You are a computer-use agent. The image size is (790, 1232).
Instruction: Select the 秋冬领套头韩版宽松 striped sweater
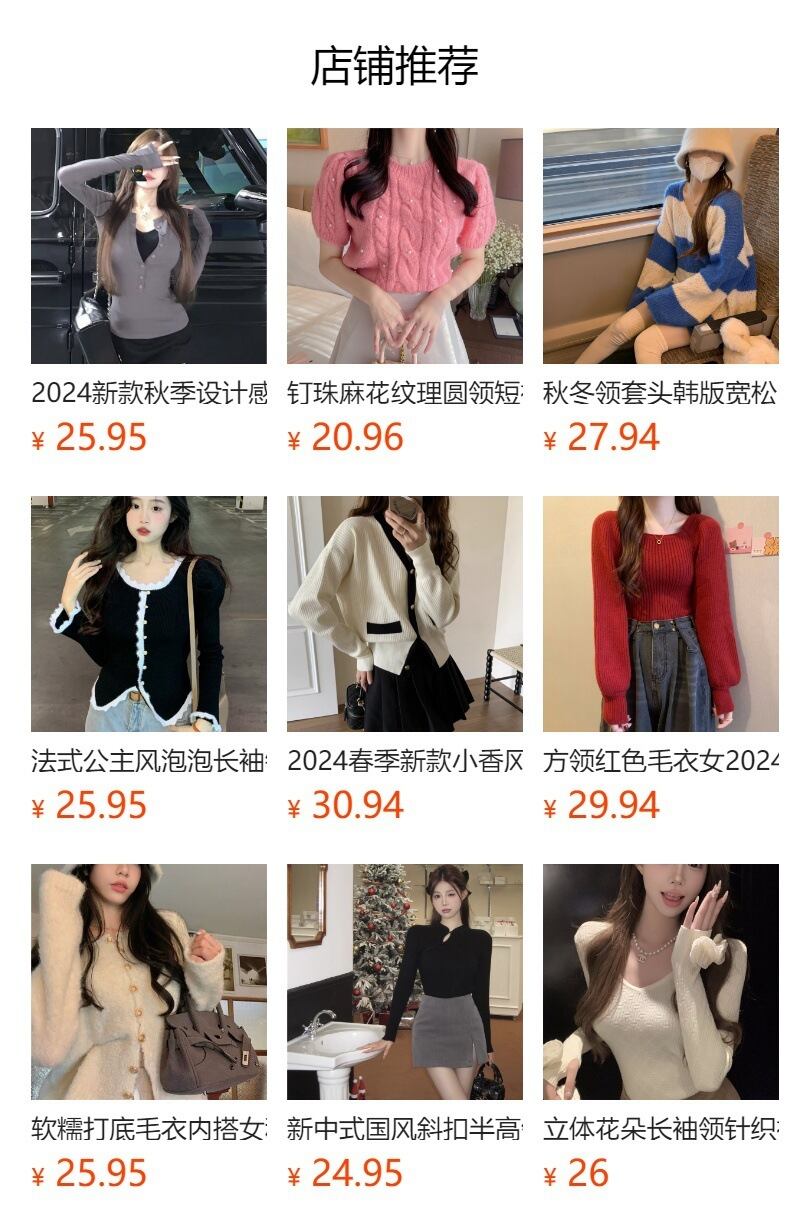pyautogui.click(x=661, y=246)
